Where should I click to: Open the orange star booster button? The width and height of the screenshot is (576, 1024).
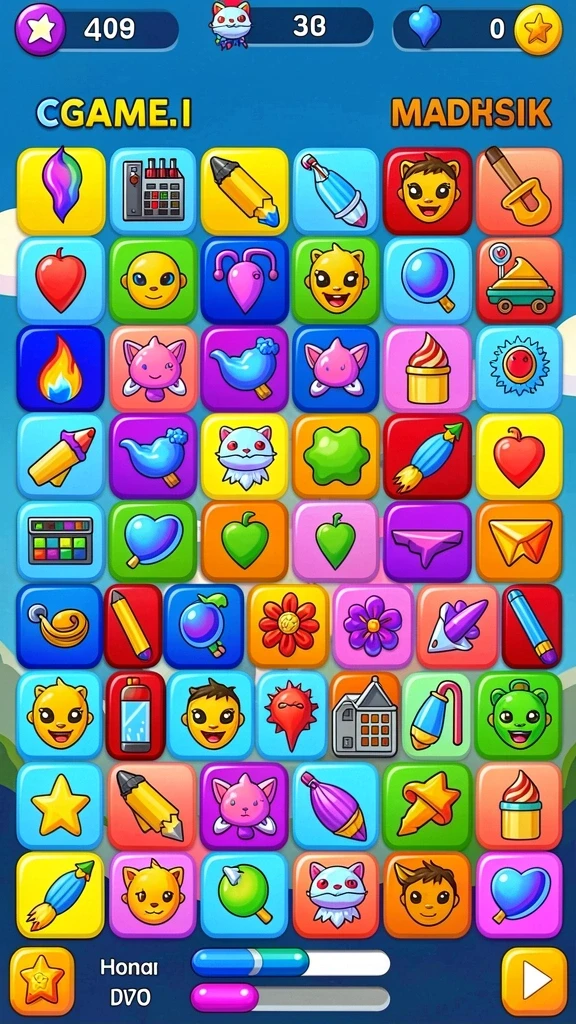pos(42,981)
